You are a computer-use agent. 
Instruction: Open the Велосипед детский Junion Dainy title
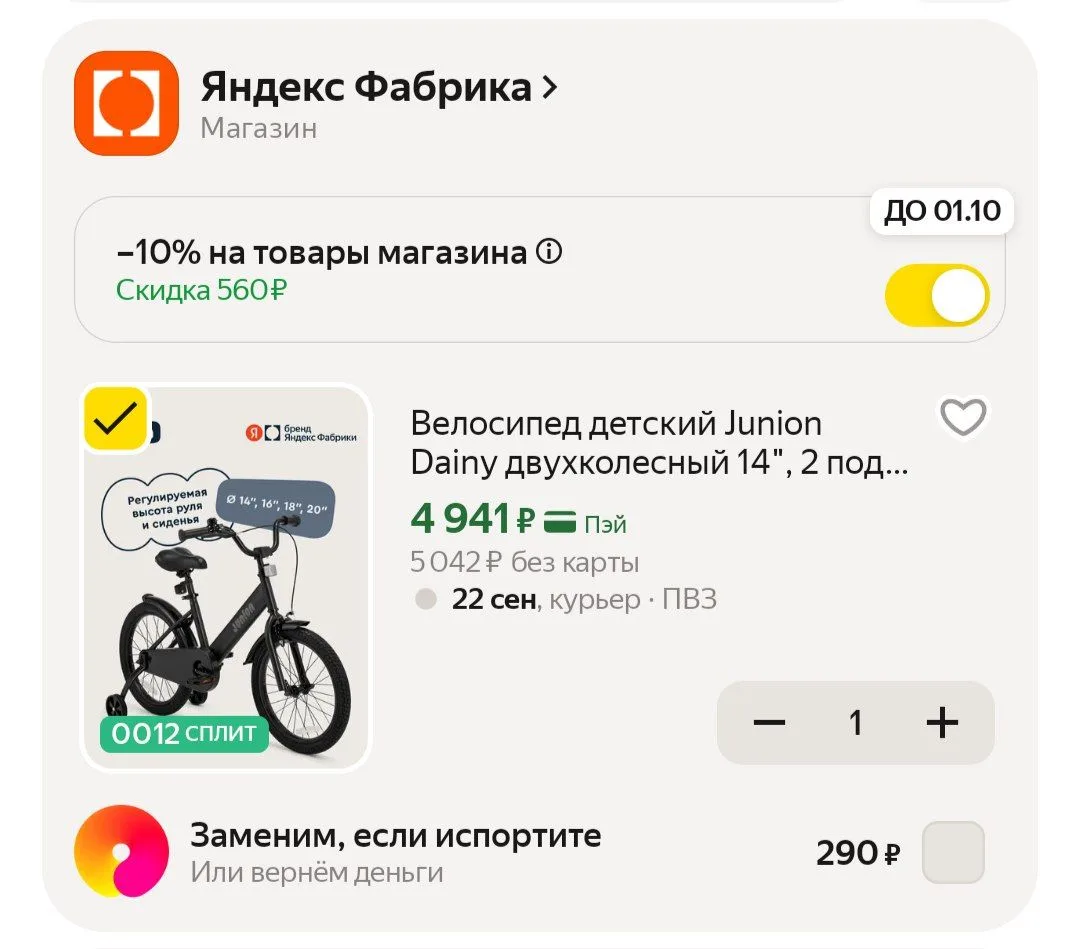pos(658,443)
